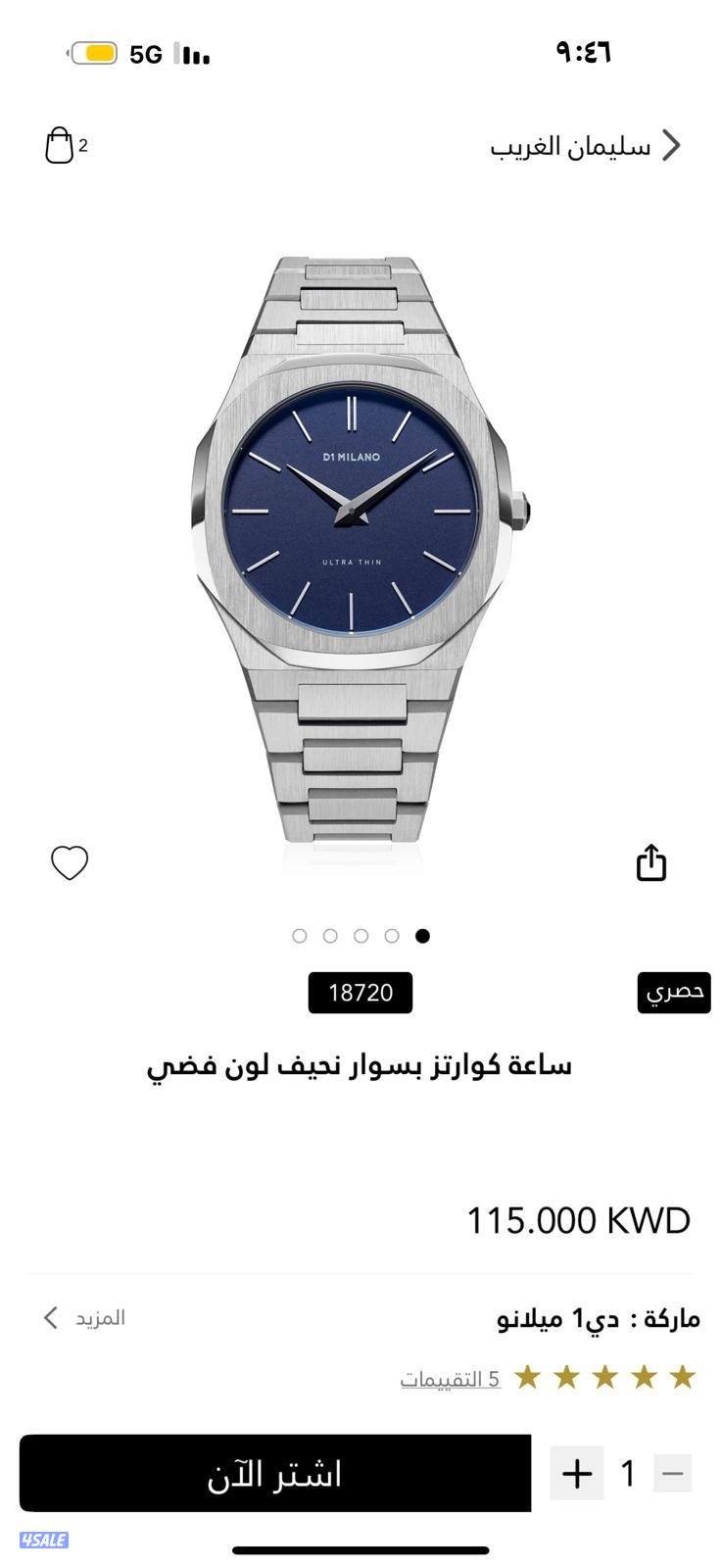721x1568 pixels.
Task: Tap the exclusive حصري badge
Action: tap(674, 991)
